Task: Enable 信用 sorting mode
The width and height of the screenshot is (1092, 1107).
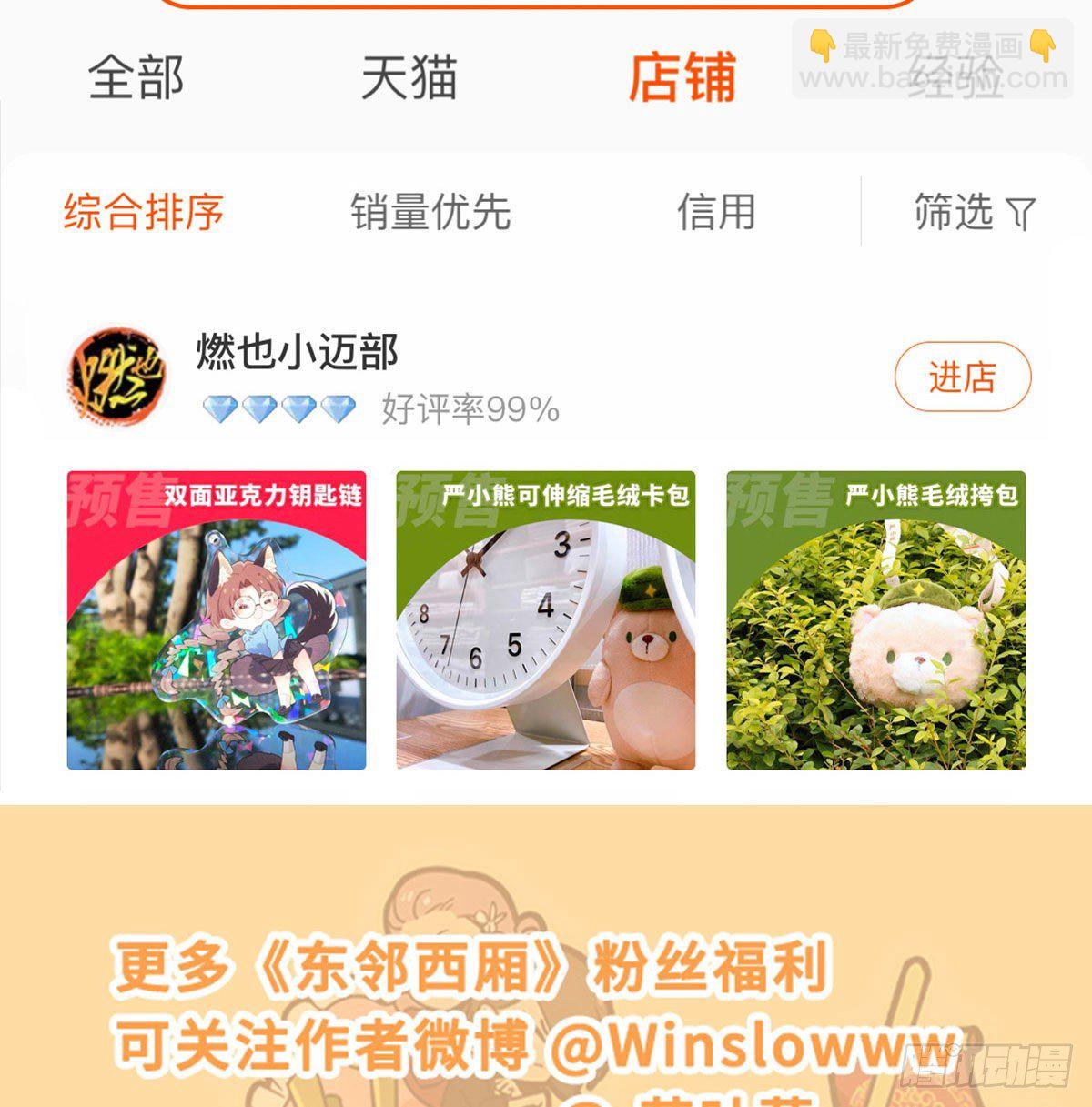Action: (x=718, y=211)
